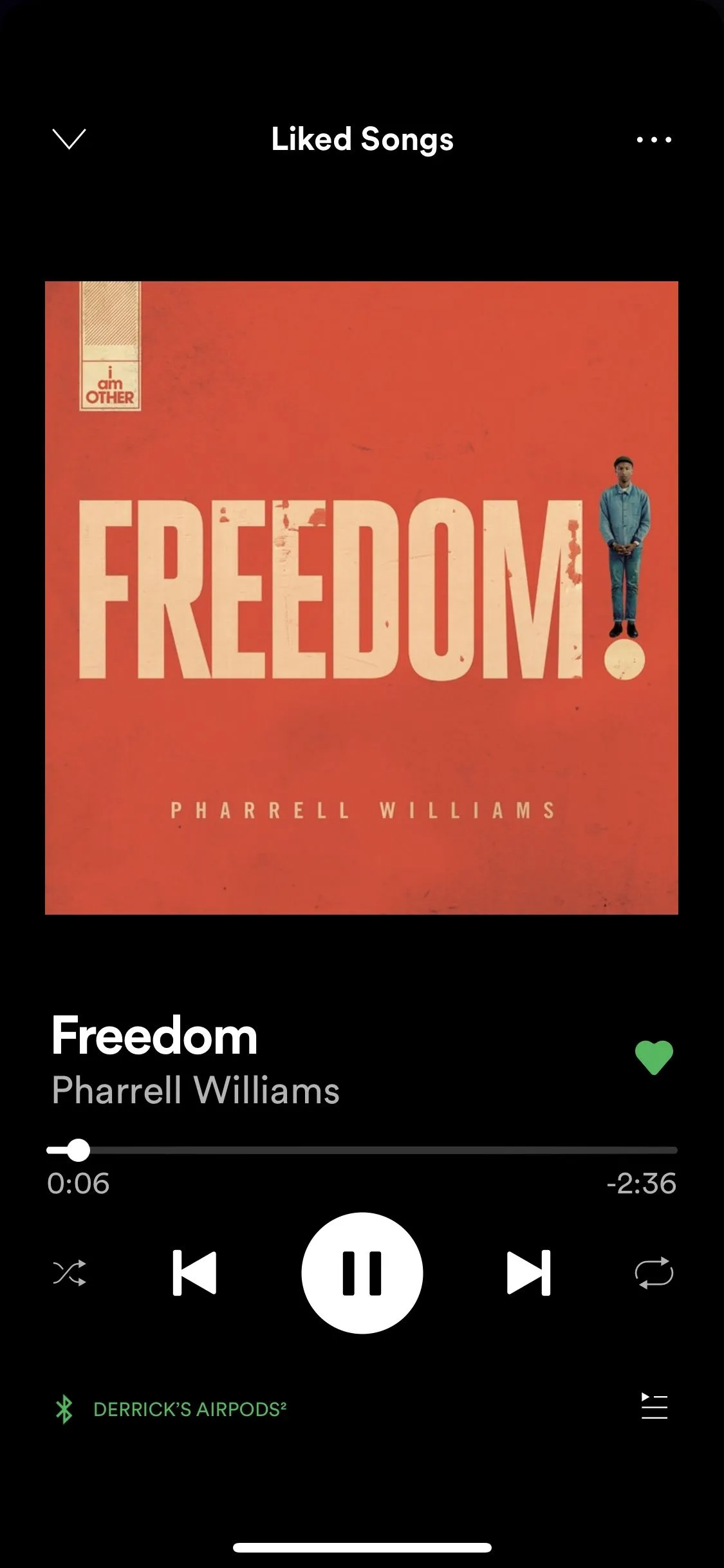Go back to the previous track
The height and width of the screenshot is (1568, 724).
(x=194, y=1273)
